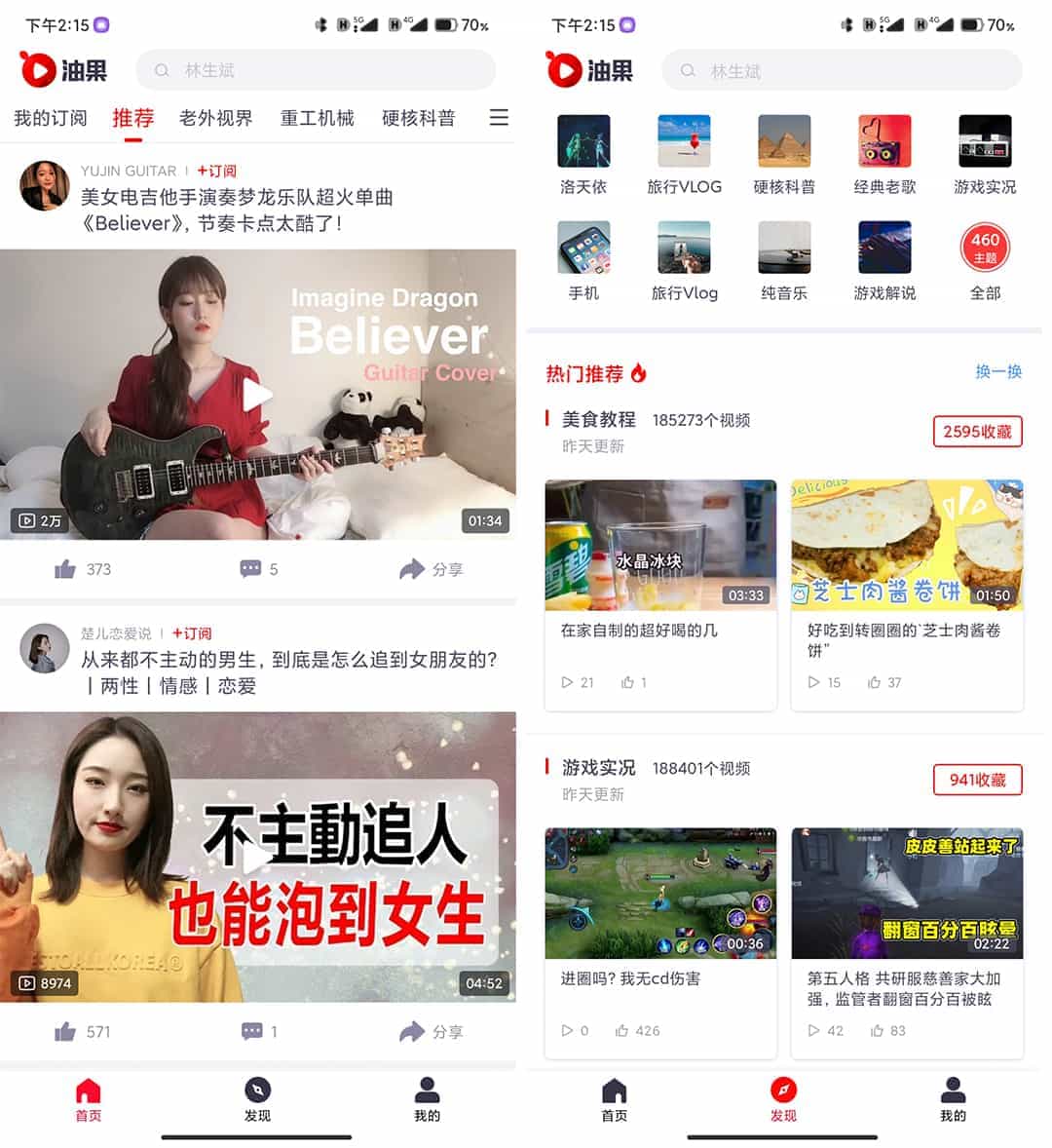Tap the 2595收藏 button for 美食教程
The width and height of the screenshot is (1052, 1148).
pyautogui.click(x=977, y=432)
